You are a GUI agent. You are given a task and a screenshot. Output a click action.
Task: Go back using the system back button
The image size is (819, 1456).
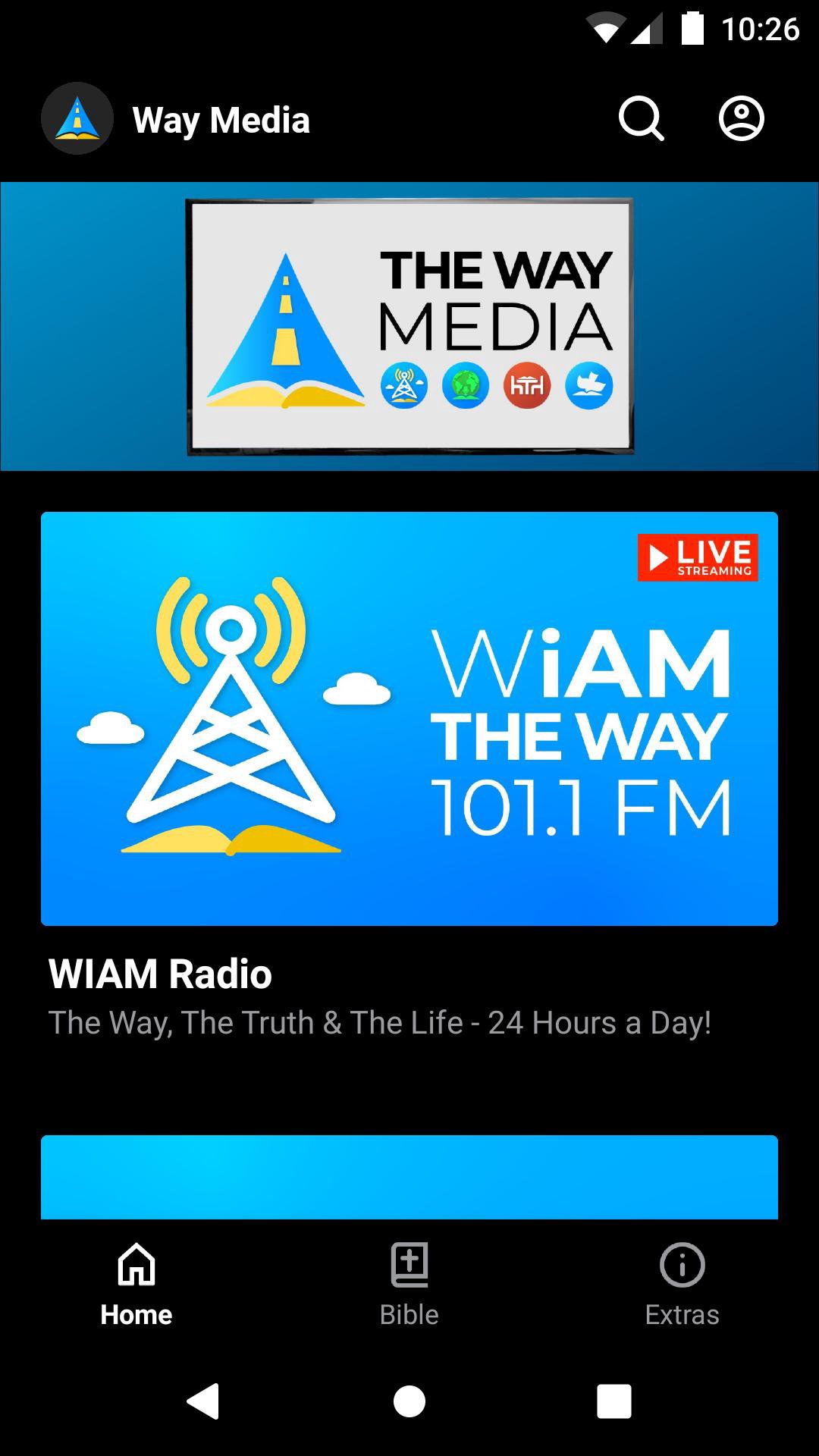(203, 1401)
